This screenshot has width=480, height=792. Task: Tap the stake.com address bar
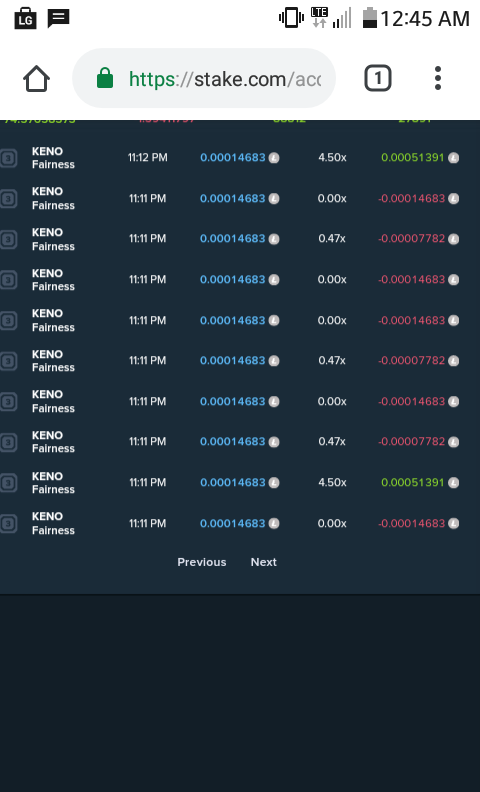point(204,78)
